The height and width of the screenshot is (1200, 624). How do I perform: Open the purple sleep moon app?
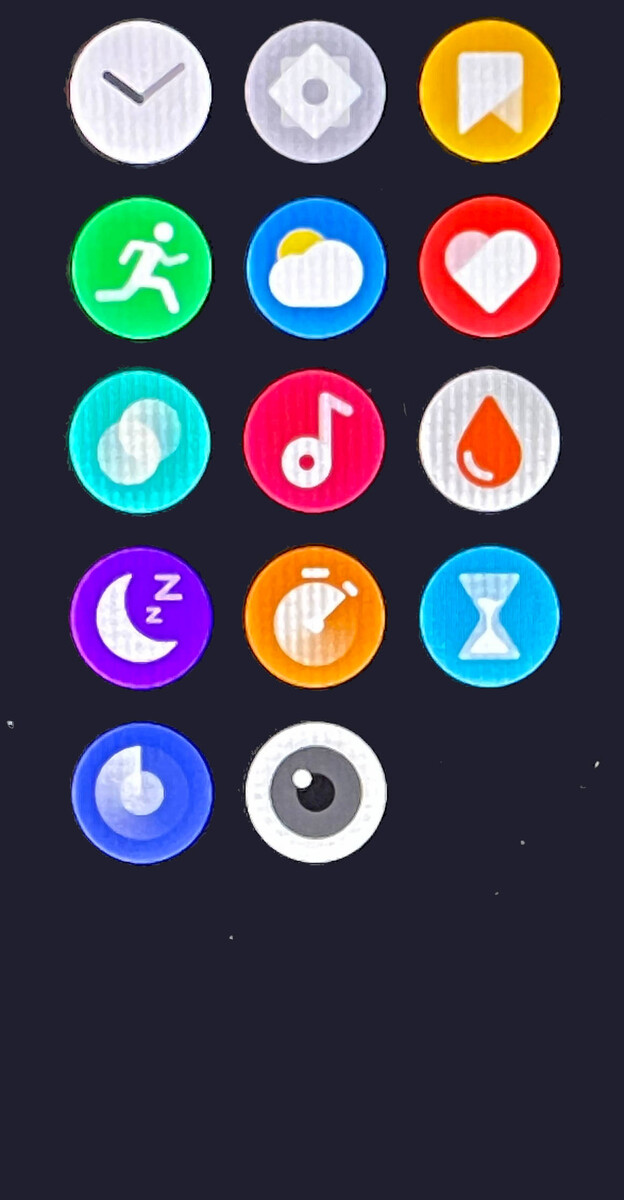coord(141,617)
